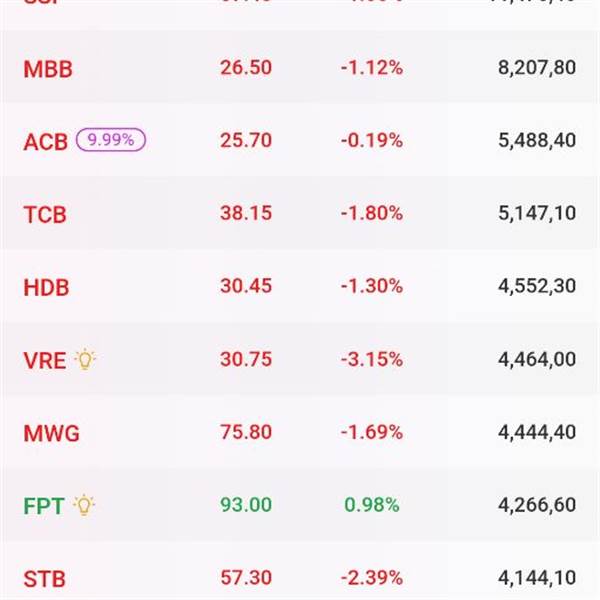The width and height of the screenshot is (600, 600).
Task: Open the MBB stock row
Action: coord(300,67)
